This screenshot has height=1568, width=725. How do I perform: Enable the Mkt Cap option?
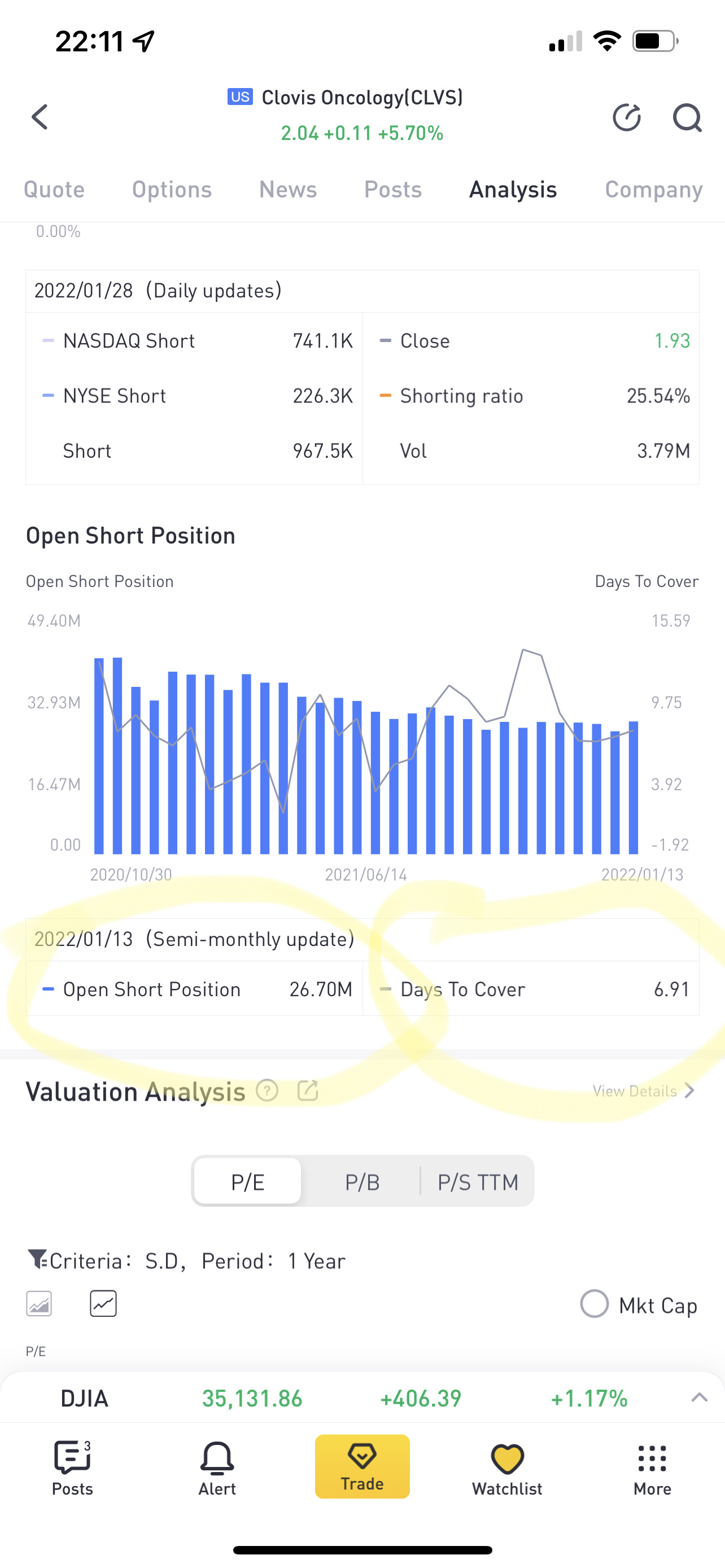click(x=639, y=1304)
